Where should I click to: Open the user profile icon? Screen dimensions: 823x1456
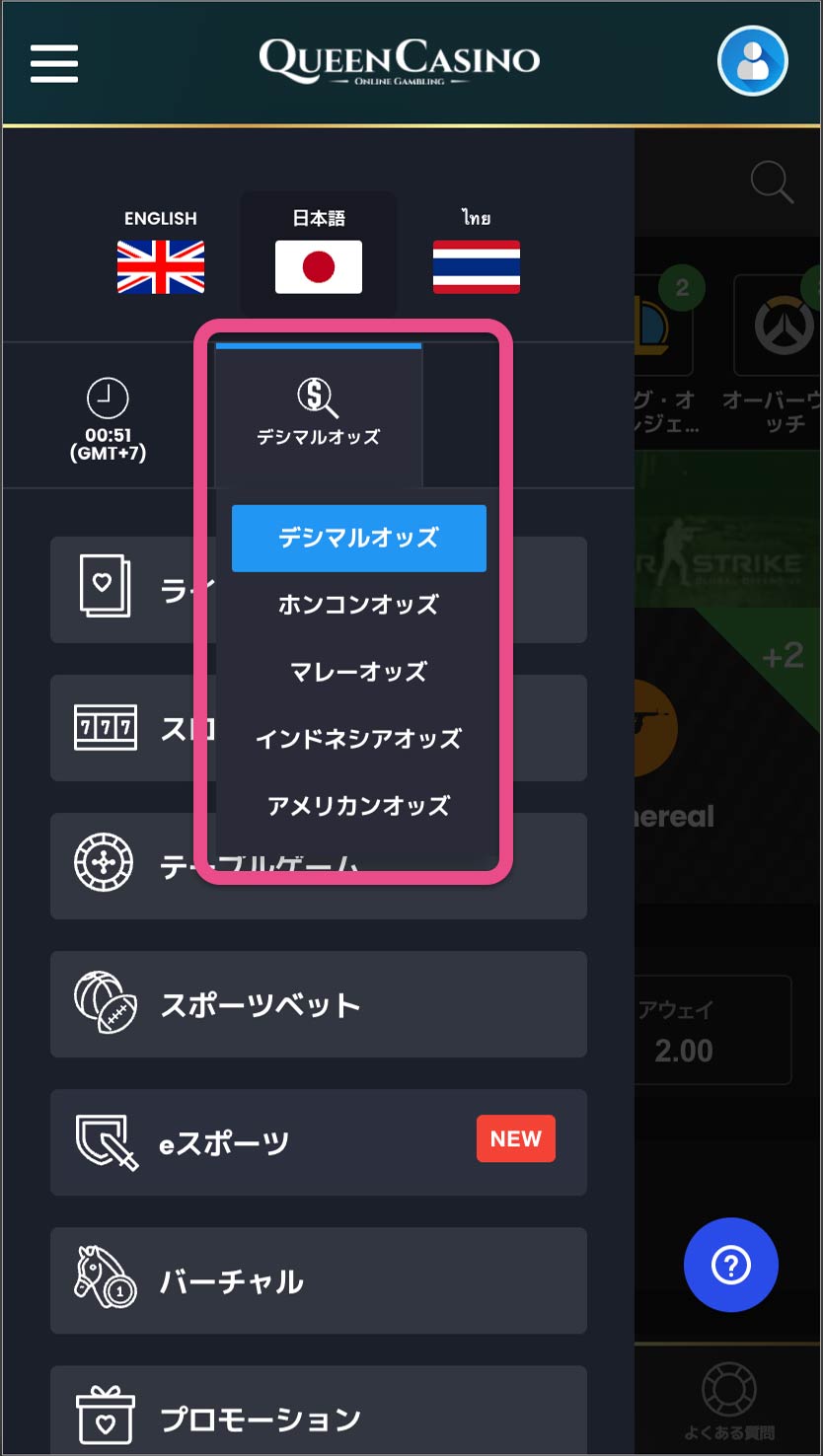coord(752,61)
